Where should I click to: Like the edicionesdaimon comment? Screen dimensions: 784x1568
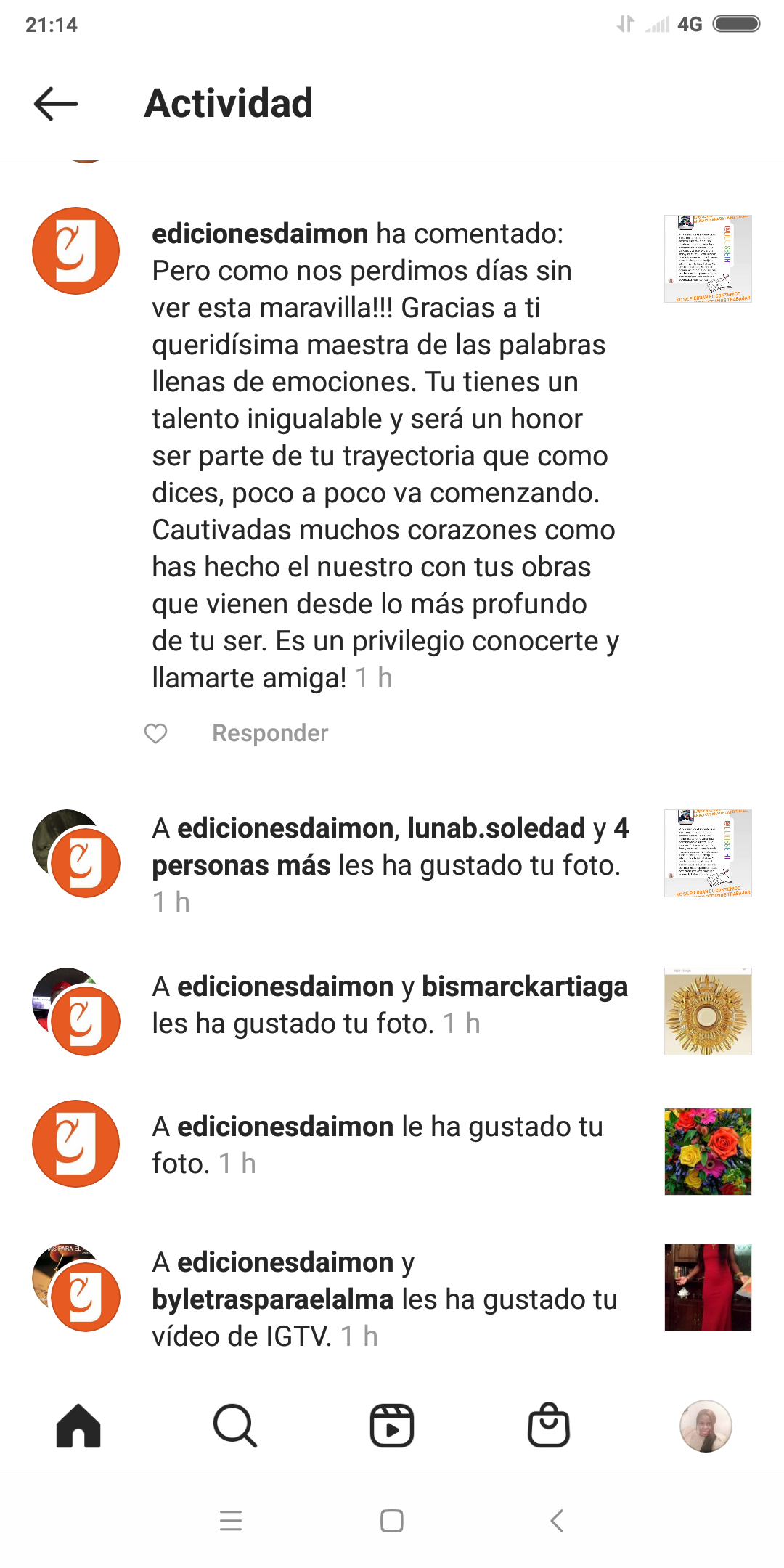pos(155,733)
